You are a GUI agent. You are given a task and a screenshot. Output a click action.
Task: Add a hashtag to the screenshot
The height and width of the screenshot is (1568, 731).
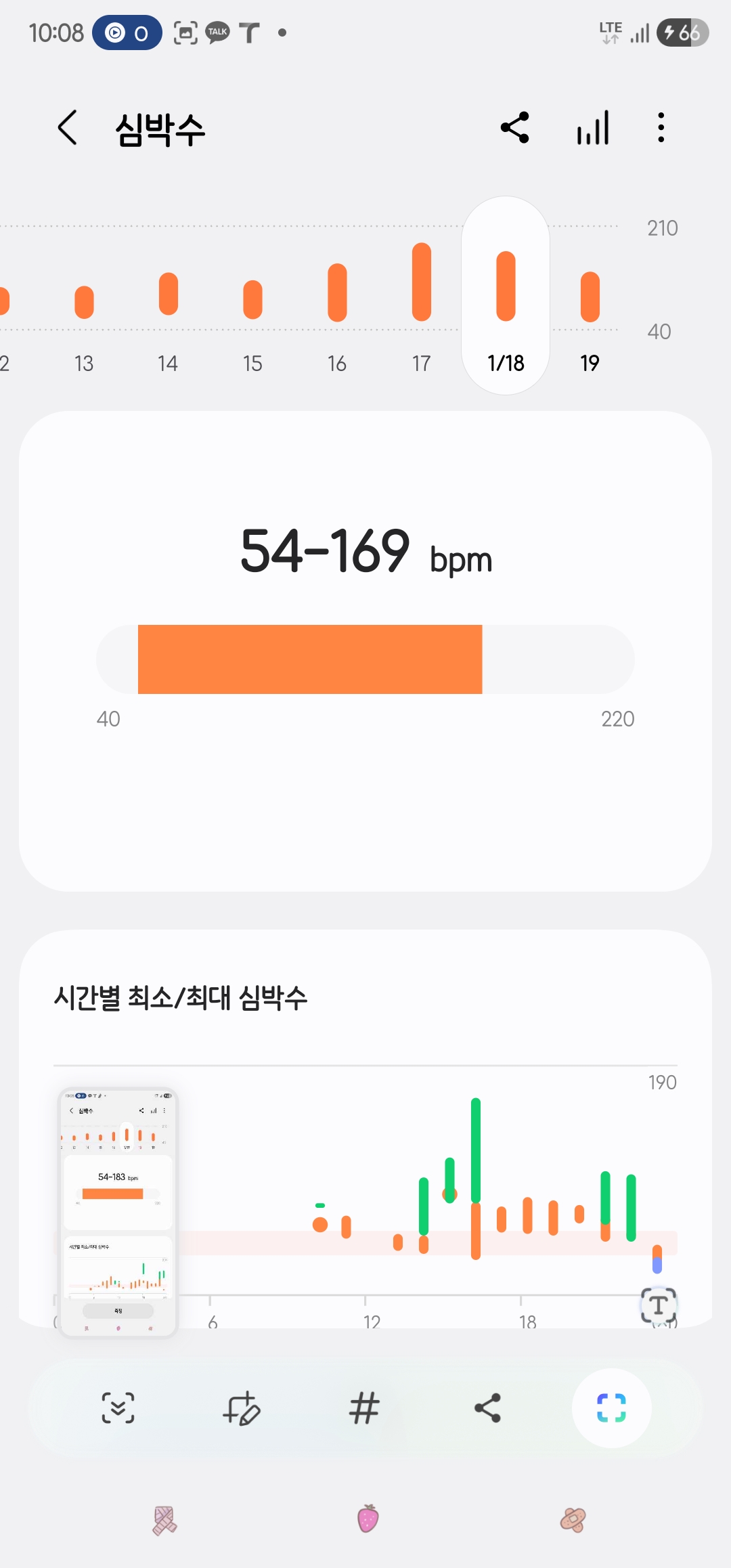(x=364, y=1408)
